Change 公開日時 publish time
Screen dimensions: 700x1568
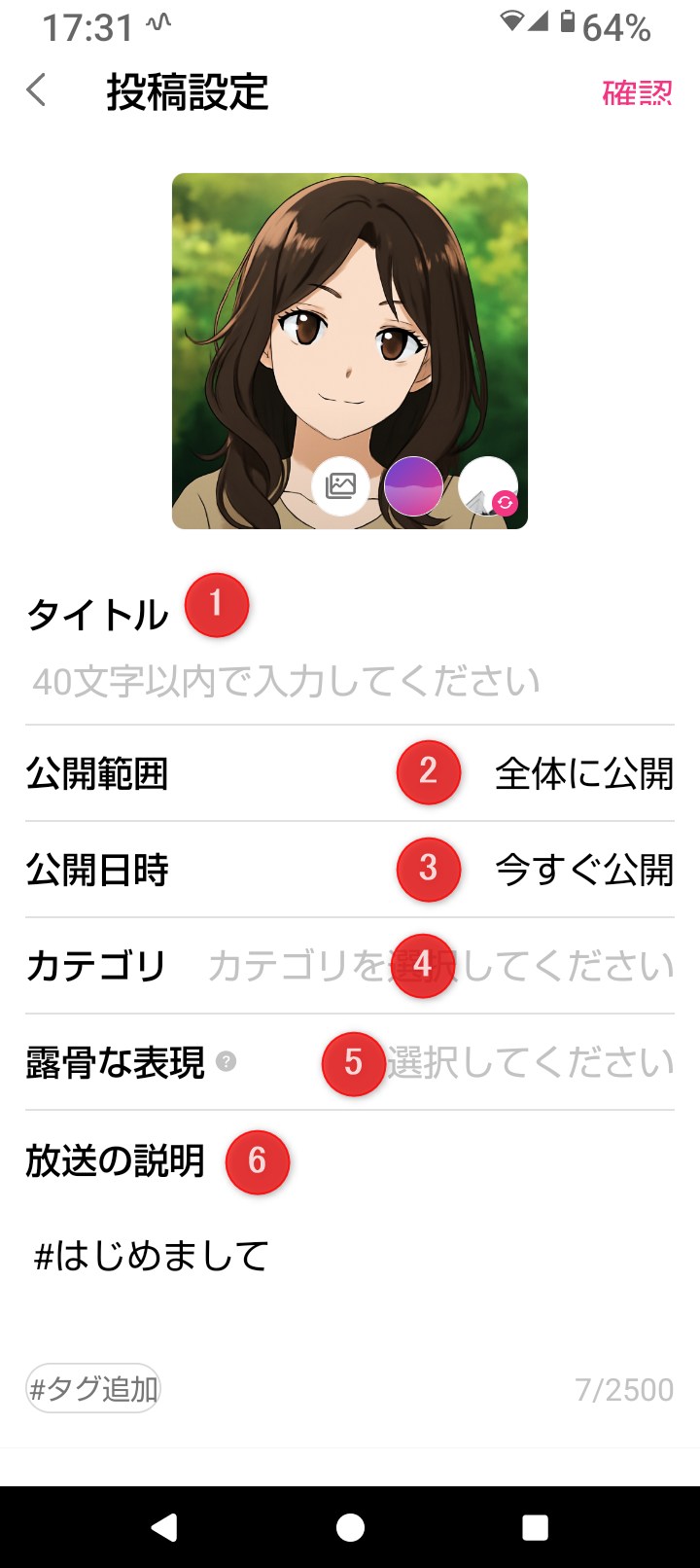[x=583, y=870]
